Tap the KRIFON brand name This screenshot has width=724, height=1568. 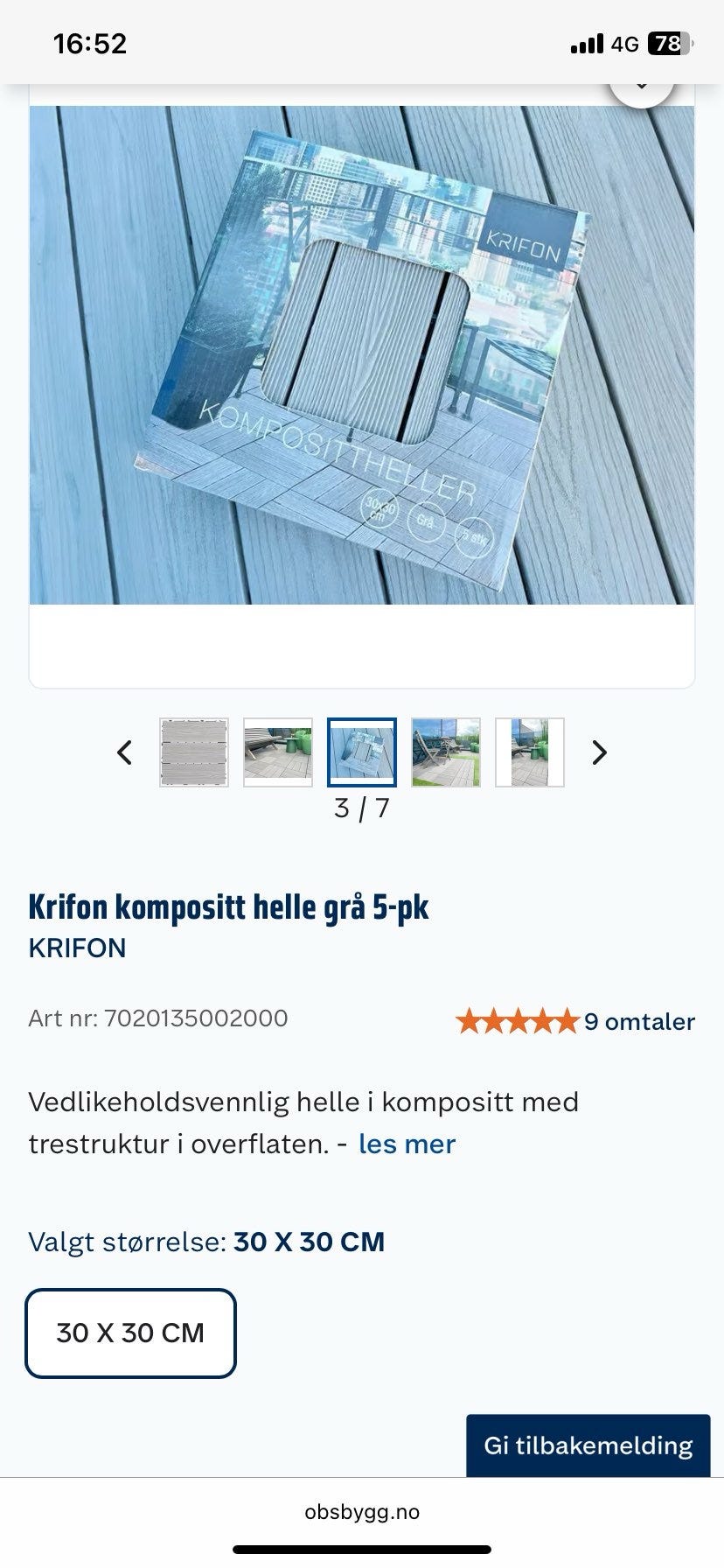(x=78, y=948)
